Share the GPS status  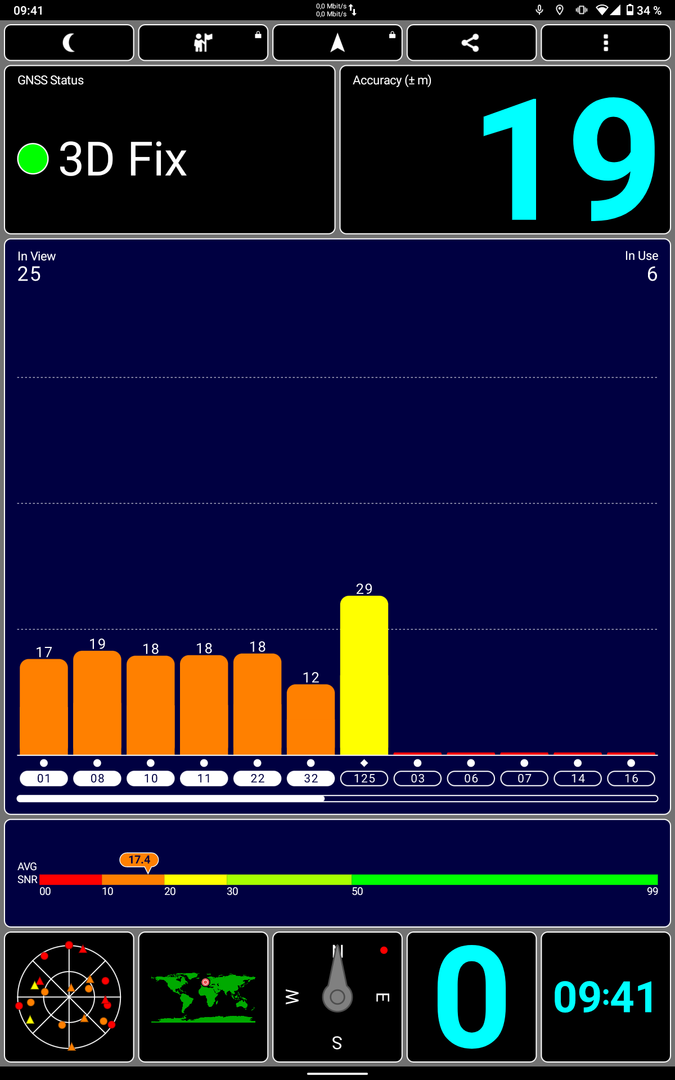471,43
